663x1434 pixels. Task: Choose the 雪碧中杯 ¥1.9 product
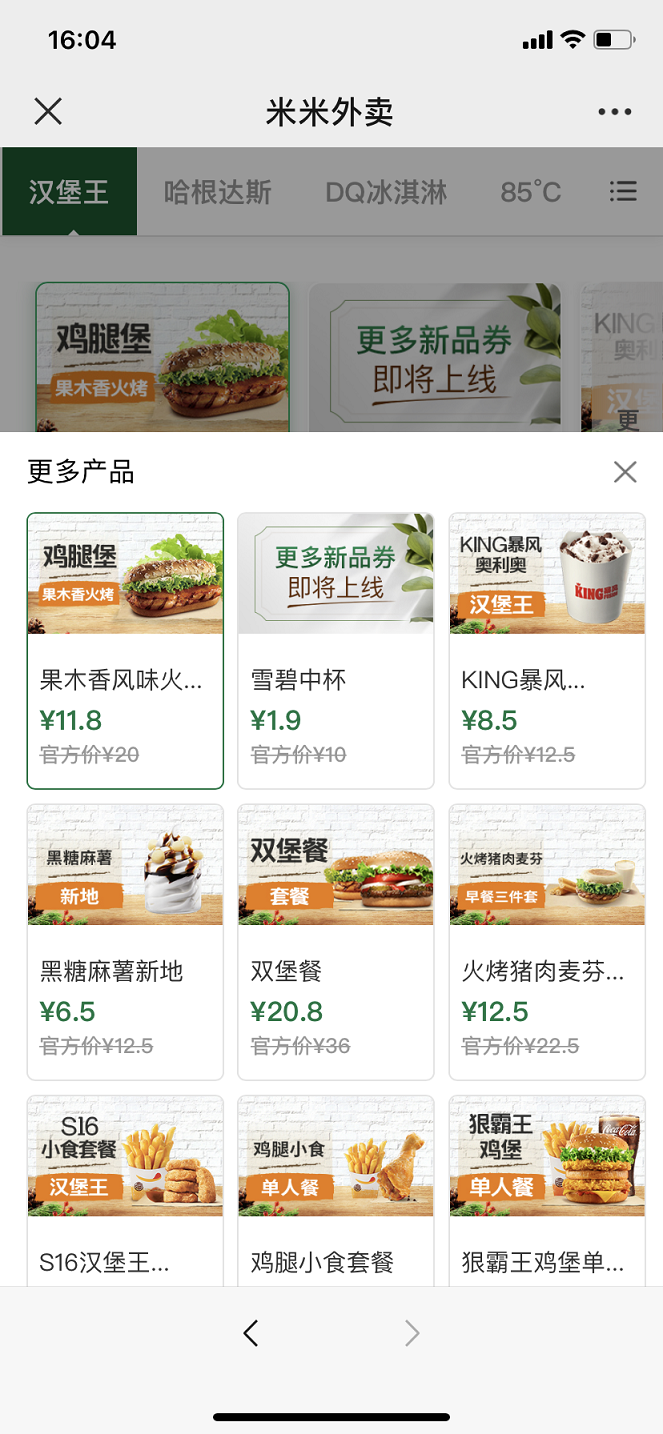(335, 650)
